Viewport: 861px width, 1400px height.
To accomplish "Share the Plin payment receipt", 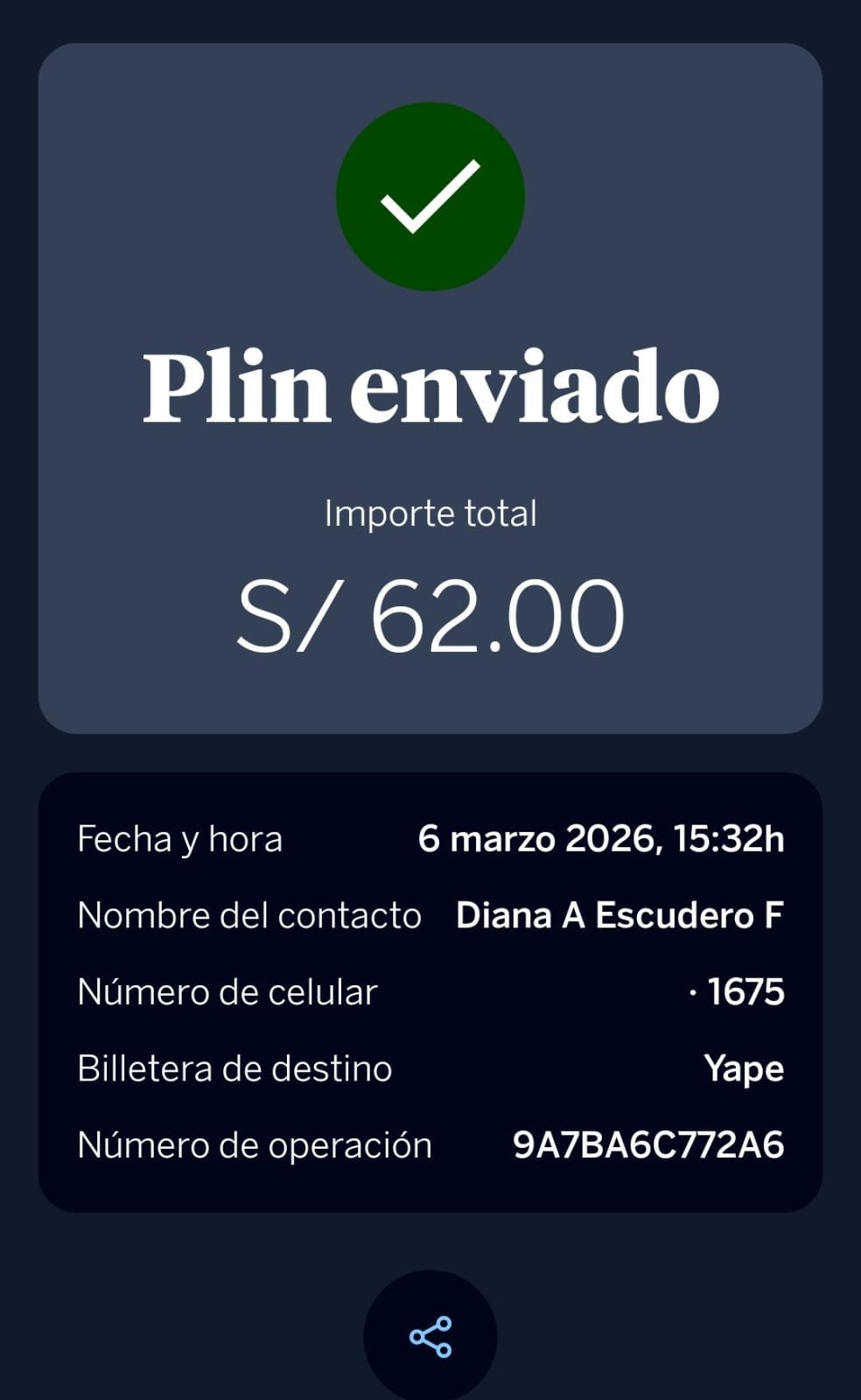I will click(430, 1336).
